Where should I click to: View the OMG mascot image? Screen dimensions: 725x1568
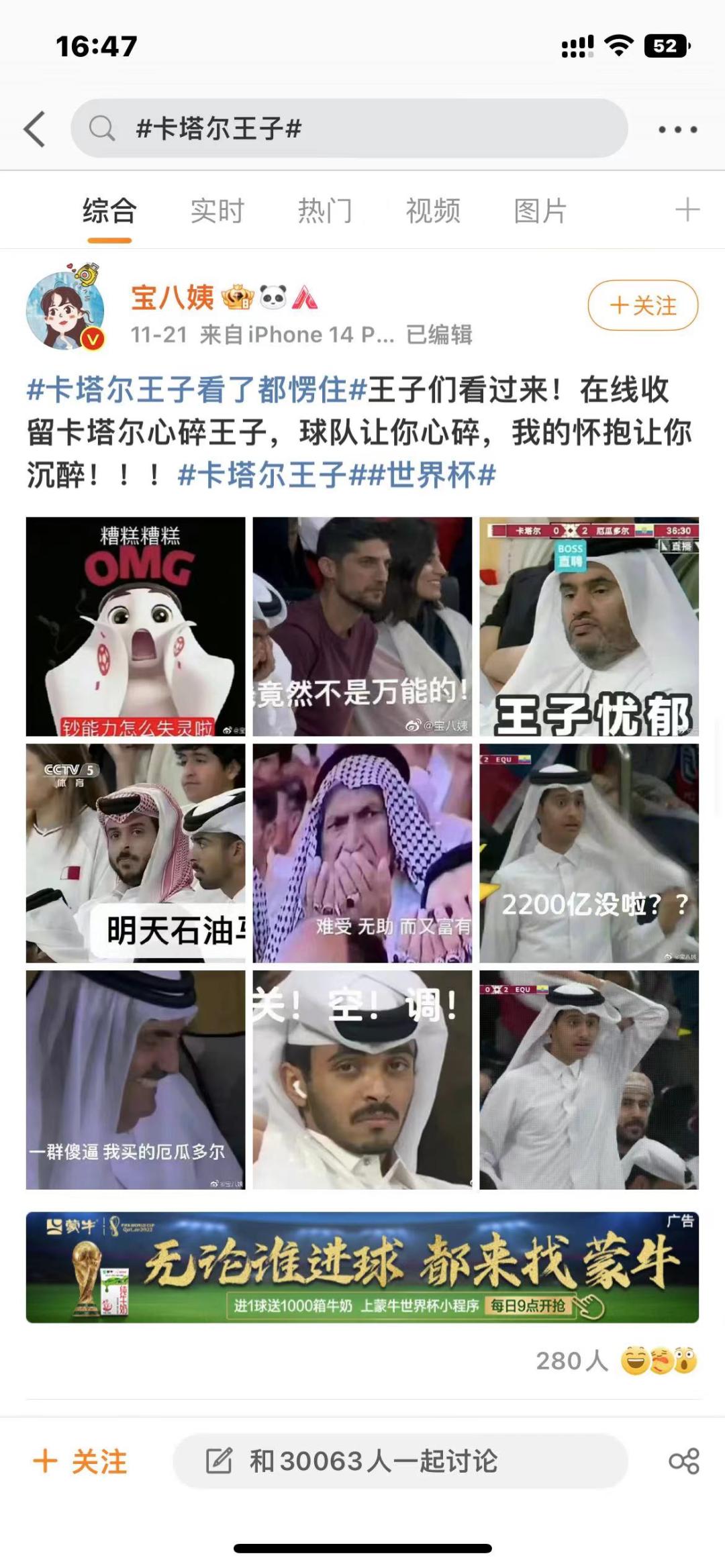tap(136, 627)
